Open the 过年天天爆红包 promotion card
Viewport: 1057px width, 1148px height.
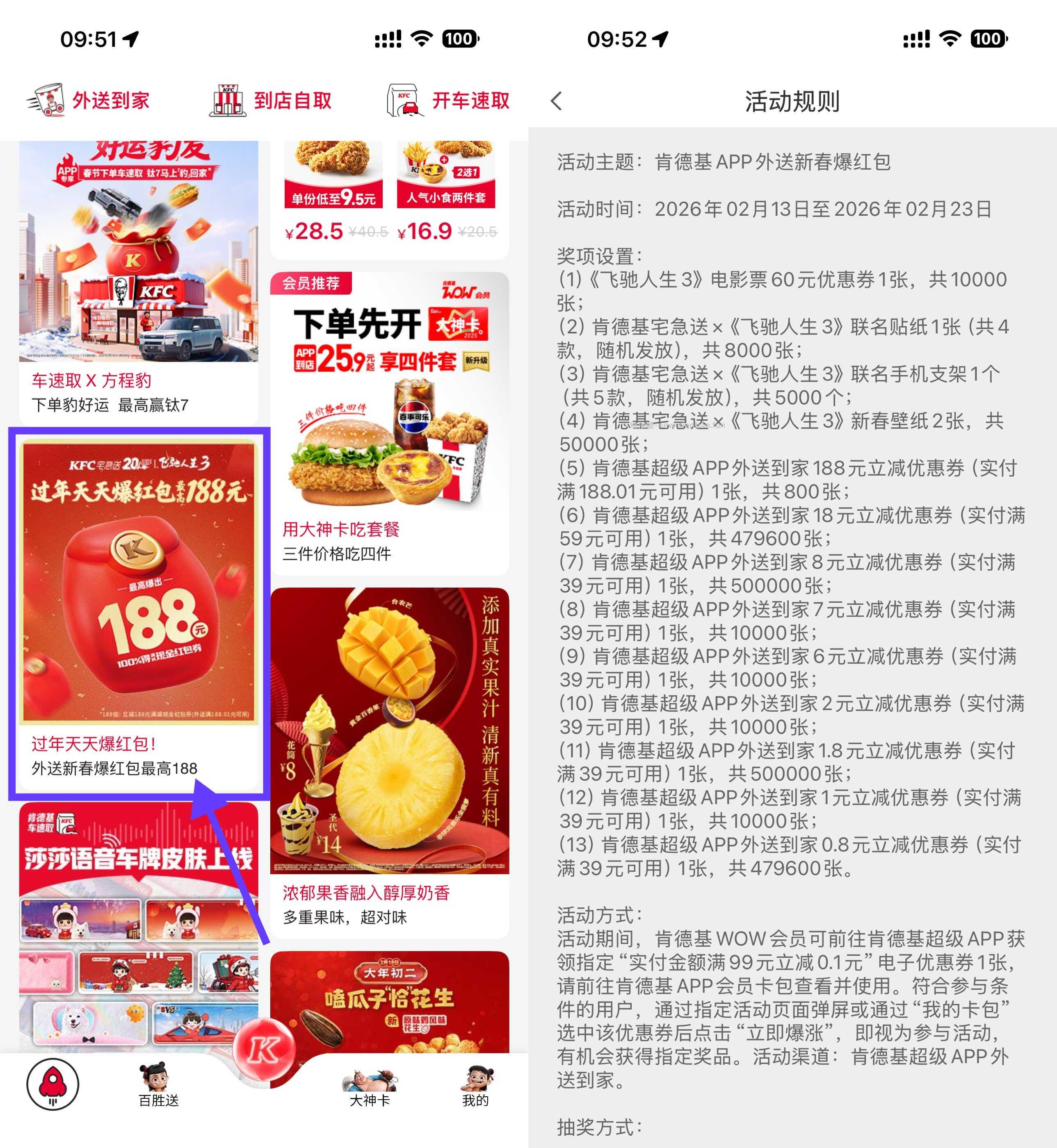pyautogui.click(x=138, y=609)
